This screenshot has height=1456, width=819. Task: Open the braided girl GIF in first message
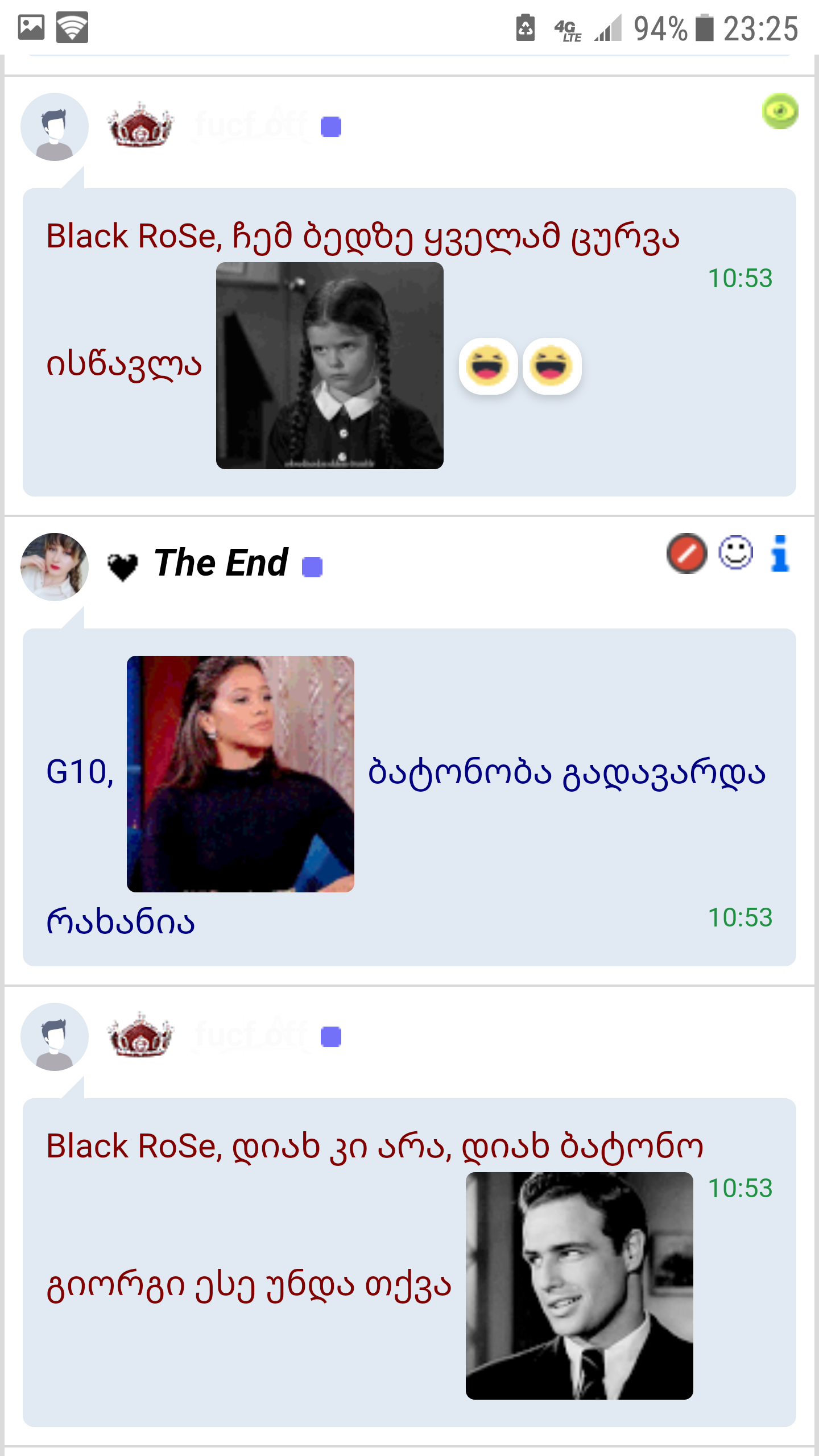tap(330, 366)
